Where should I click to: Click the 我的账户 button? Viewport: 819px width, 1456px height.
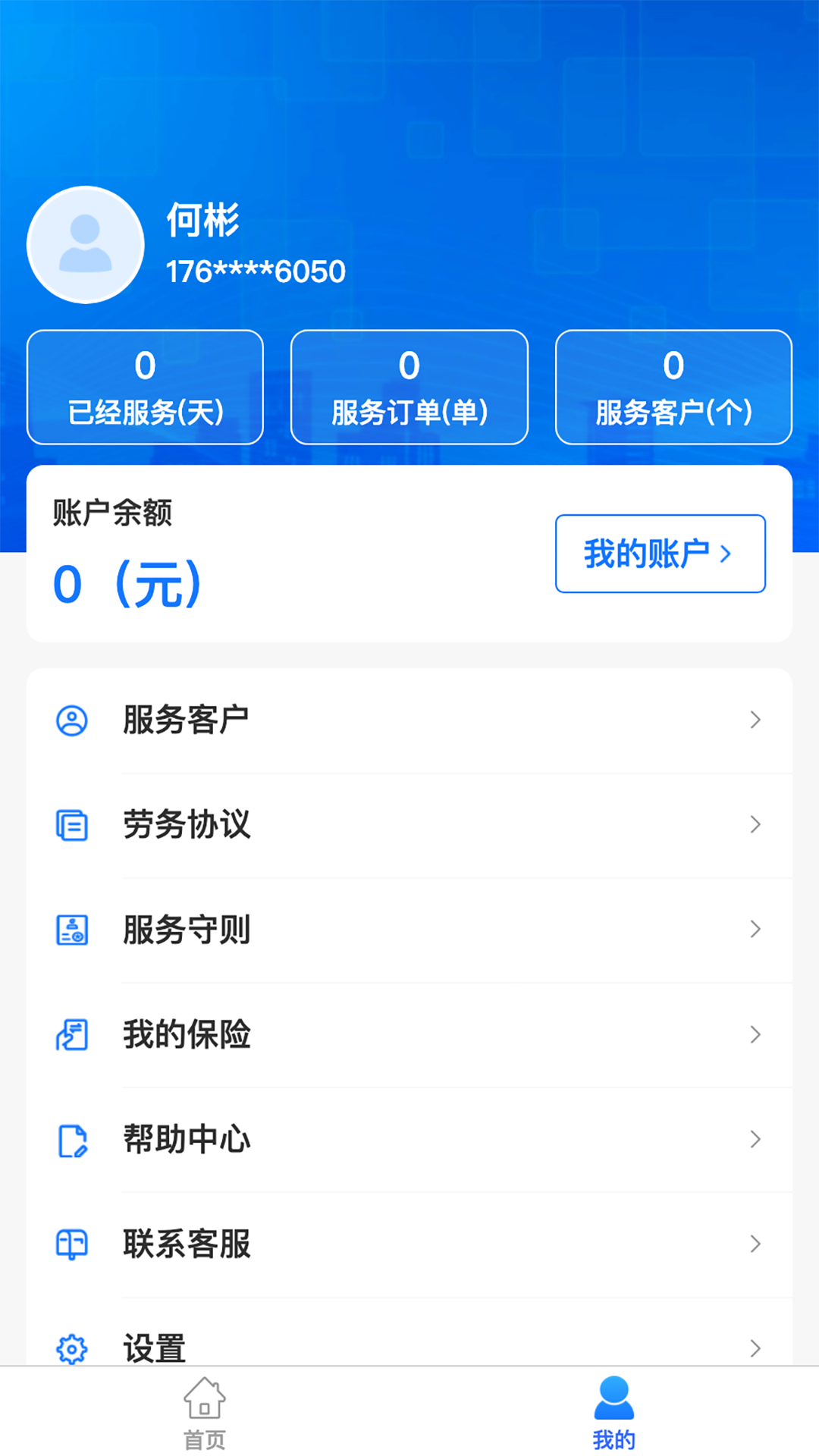[660, 554]
